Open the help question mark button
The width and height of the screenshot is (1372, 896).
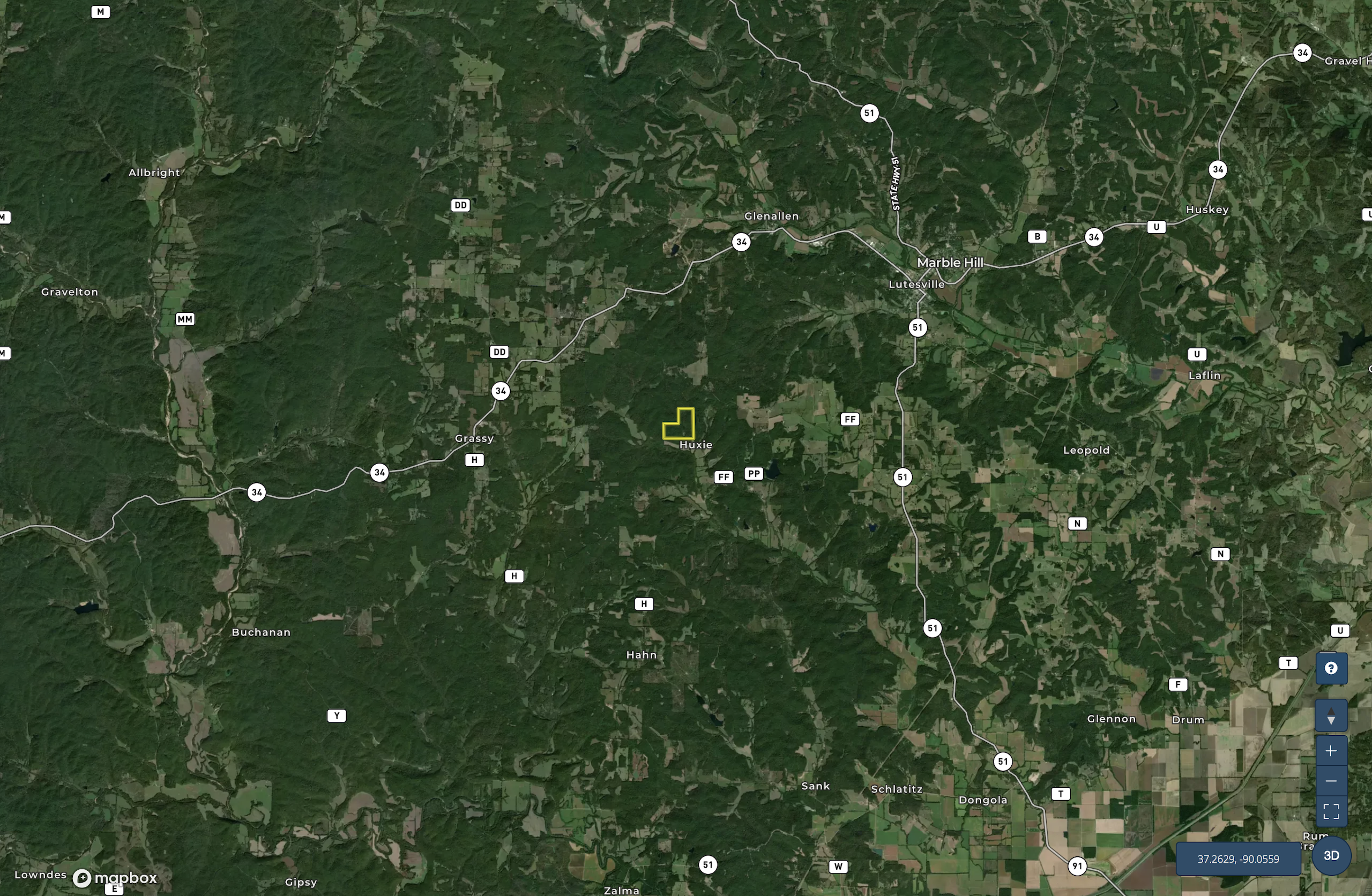(x=1331, y=668)
